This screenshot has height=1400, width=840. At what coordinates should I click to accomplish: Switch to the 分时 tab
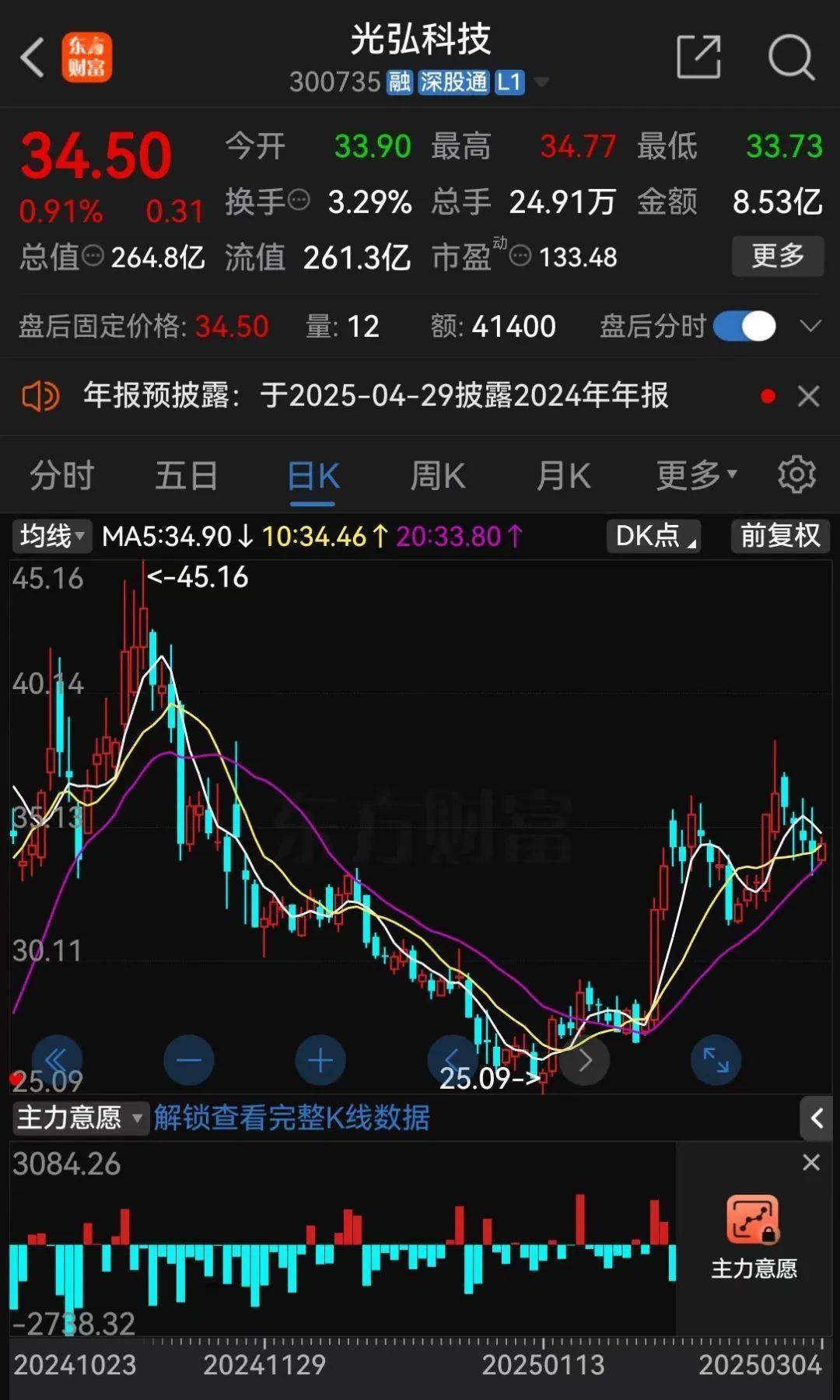62,475
